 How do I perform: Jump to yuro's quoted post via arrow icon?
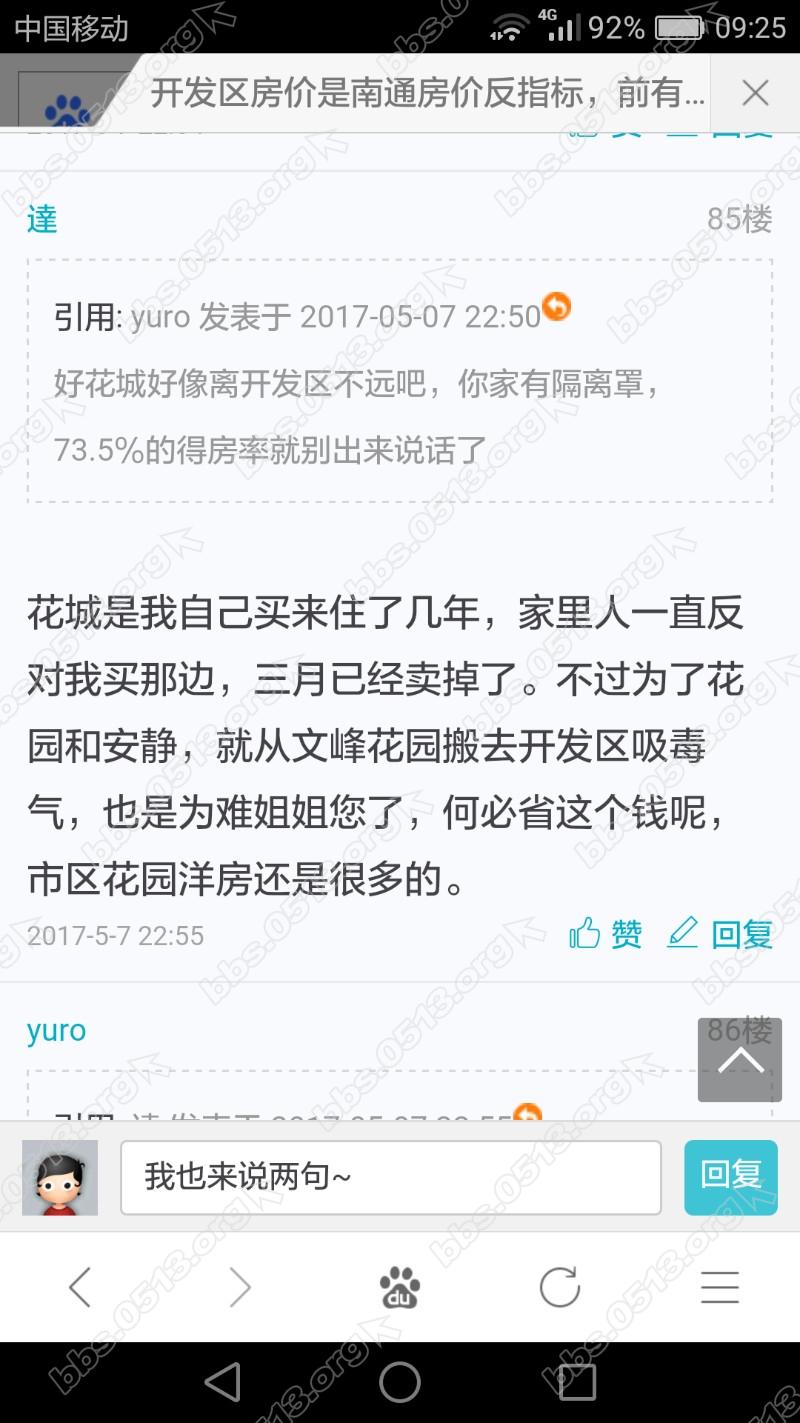556,306
